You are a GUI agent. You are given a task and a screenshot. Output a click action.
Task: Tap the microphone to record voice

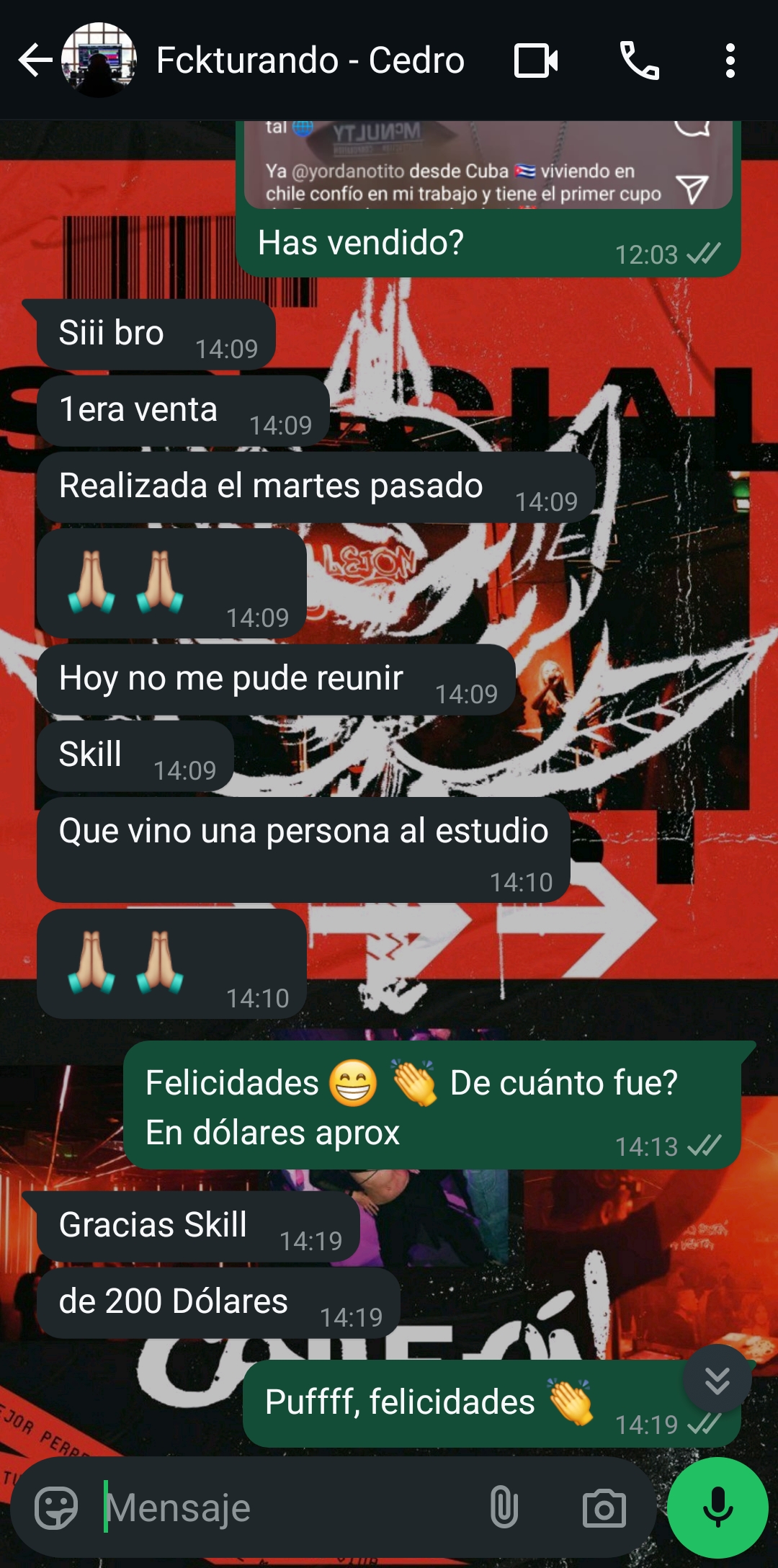(717, 1507)
